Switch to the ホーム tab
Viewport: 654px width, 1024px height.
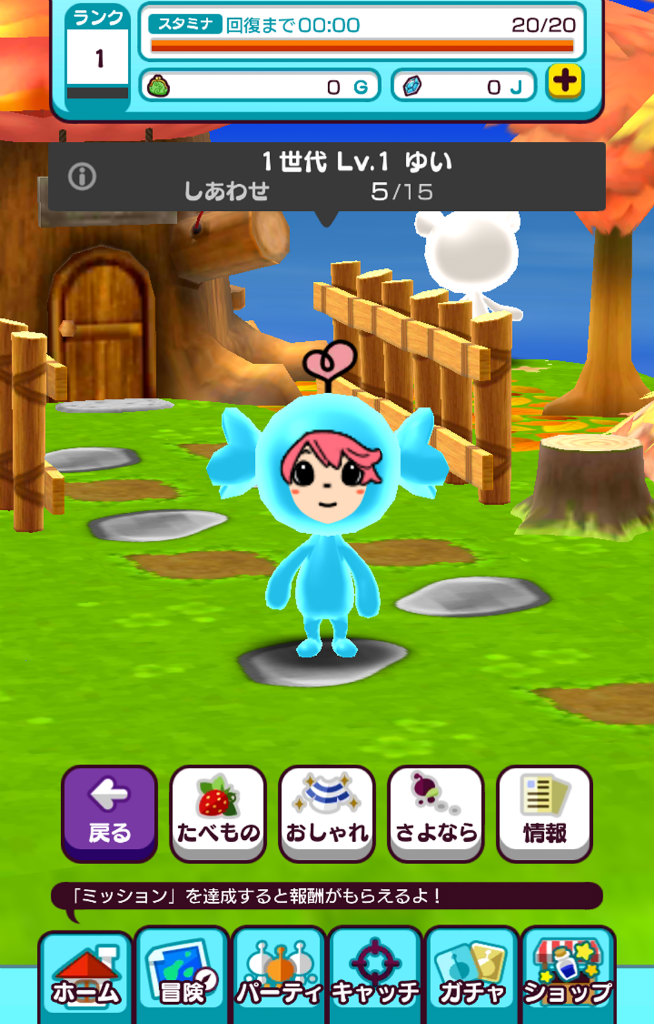tap(85, 976)
